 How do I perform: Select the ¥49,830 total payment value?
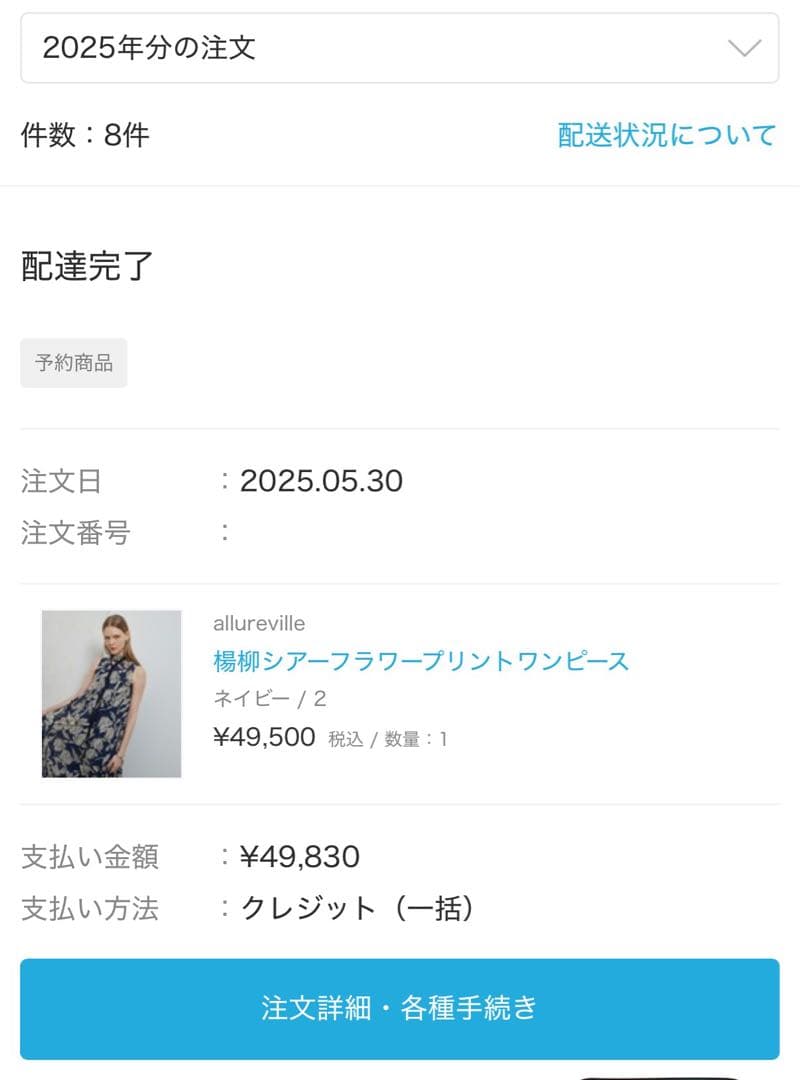click(x=302, y=856)
